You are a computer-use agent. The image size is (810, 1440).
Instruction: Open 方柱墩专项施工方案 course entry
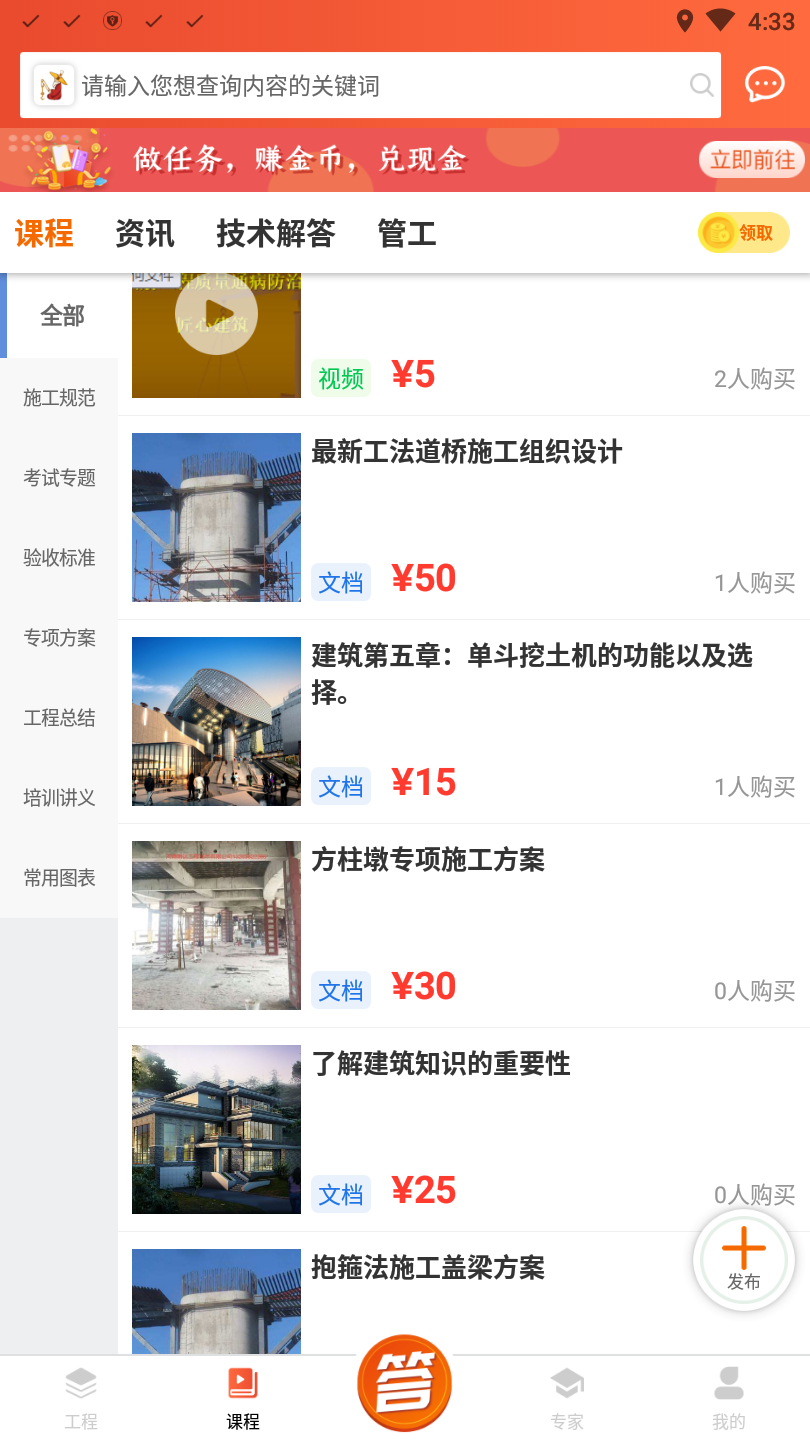tap(215, 925)
